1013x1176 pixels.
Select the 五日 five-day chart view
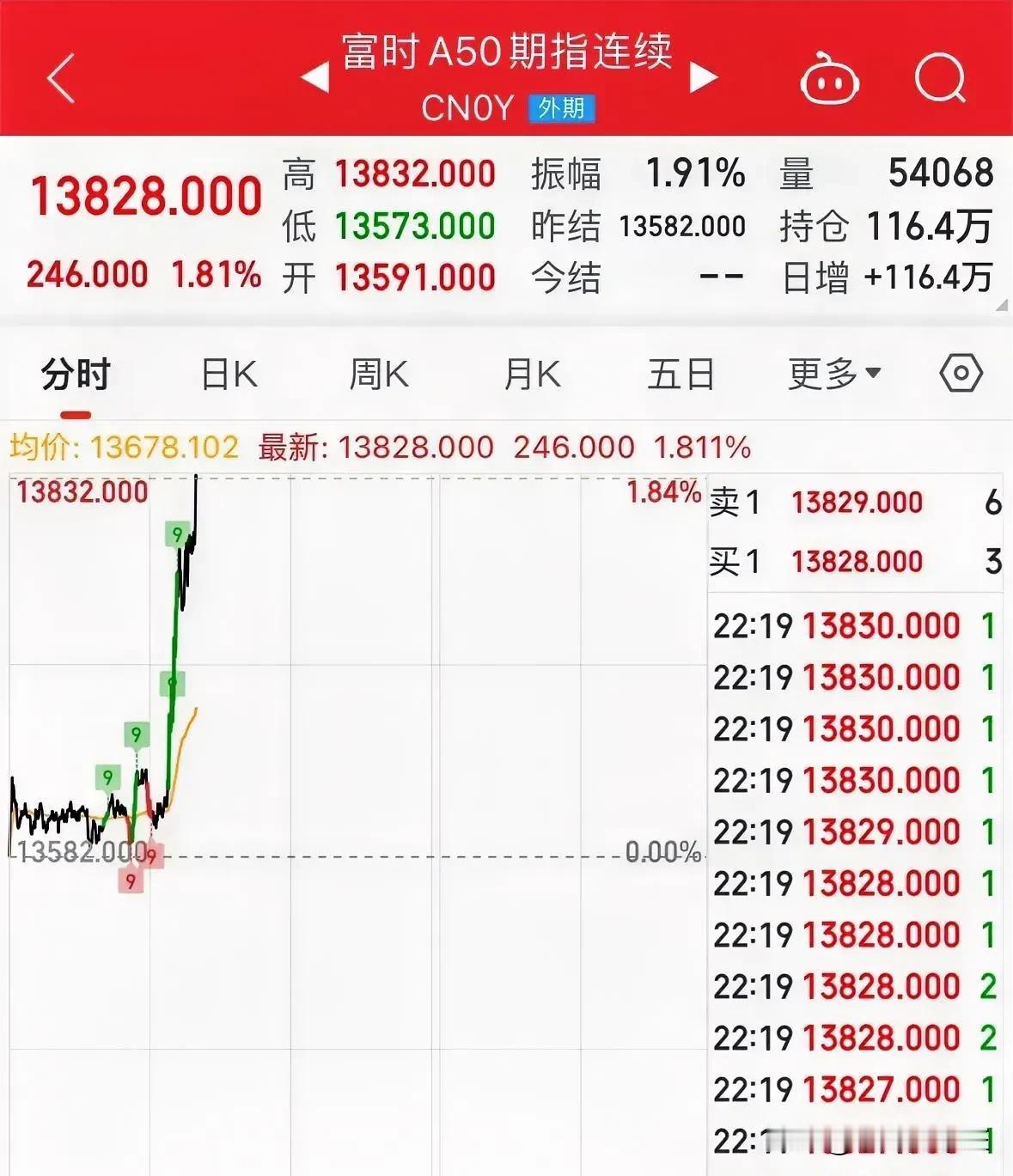[x=681, y=373]
